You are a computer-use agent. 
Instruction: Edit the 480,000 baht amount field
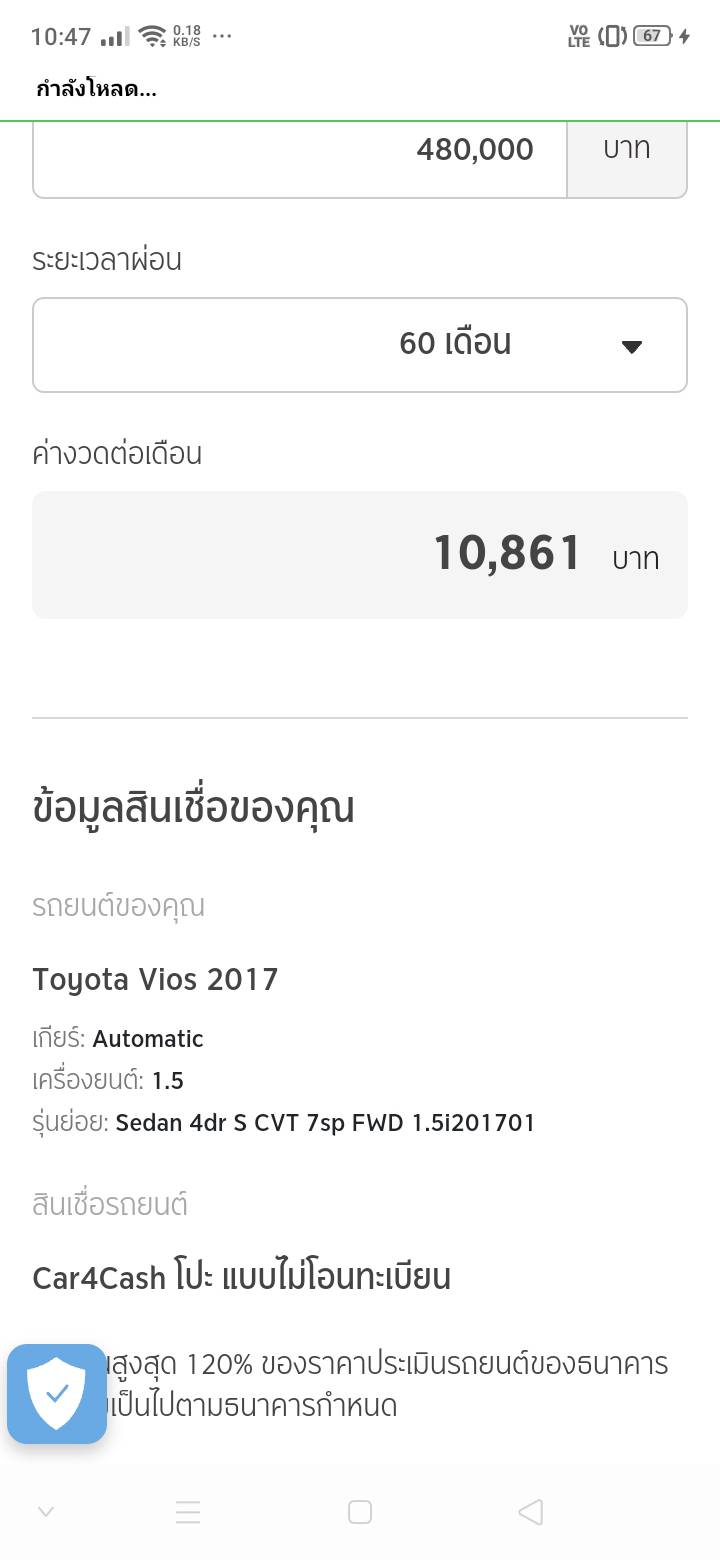300,152
